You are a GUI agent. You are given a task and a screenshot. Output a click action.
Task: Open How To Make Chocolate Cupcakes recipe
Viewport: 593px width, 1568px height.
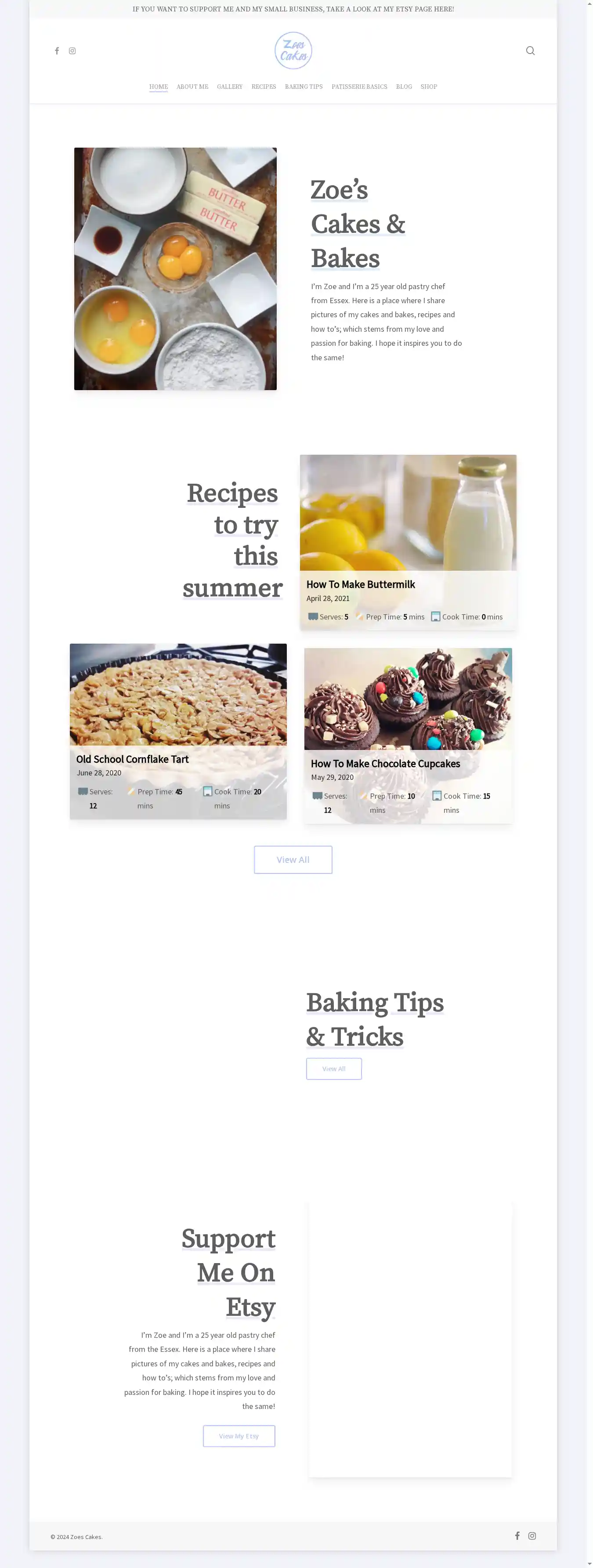coord(385,763)
